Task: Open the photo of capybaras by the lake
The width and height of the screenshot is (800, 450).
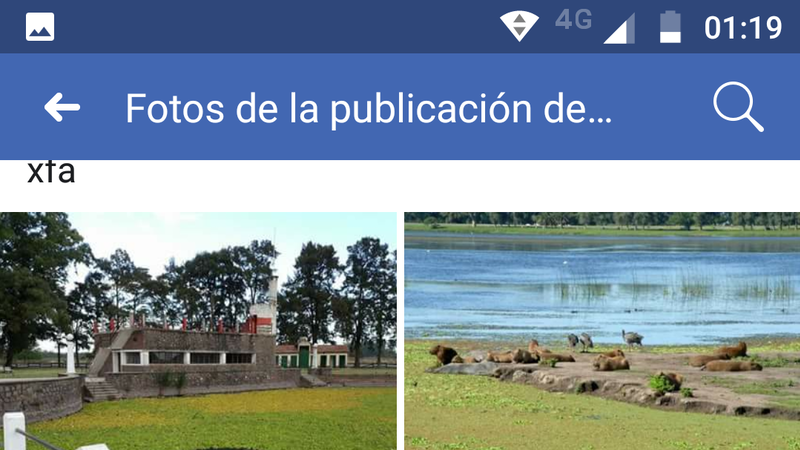Action: [601, 330]
